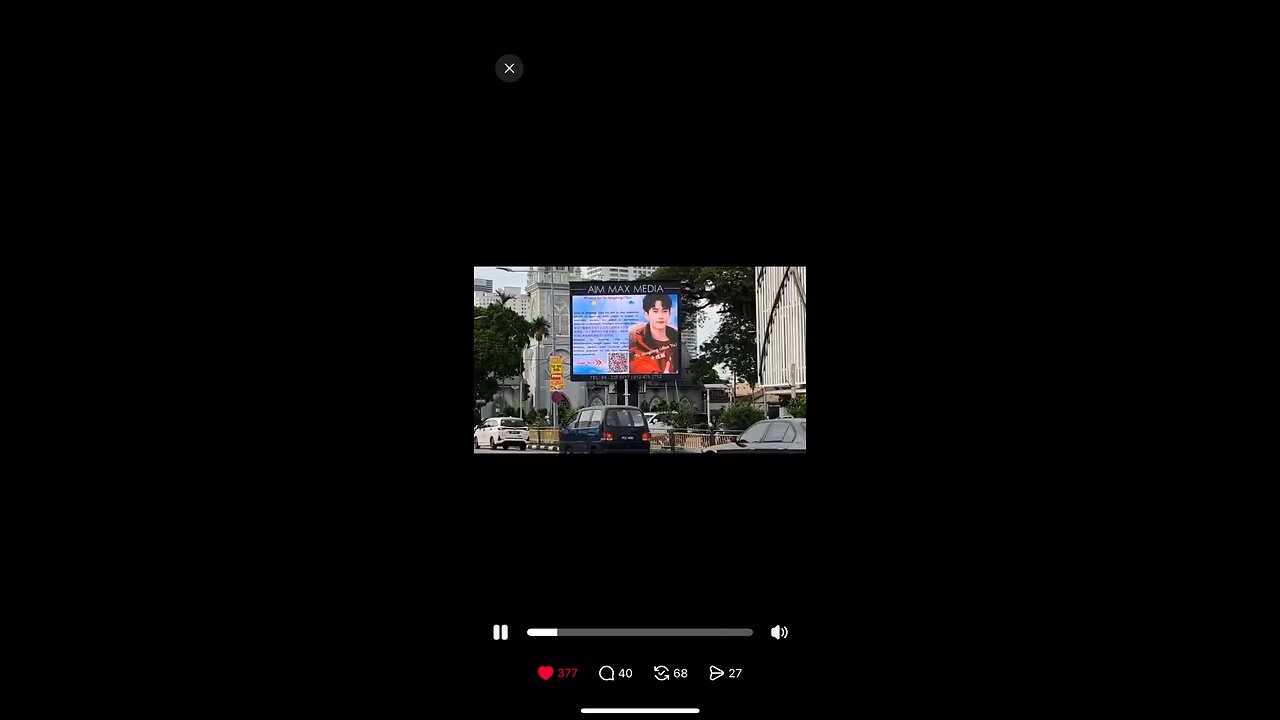Repost this video
This screenshot has height=720, width=1280.
(x=661, y=673)
